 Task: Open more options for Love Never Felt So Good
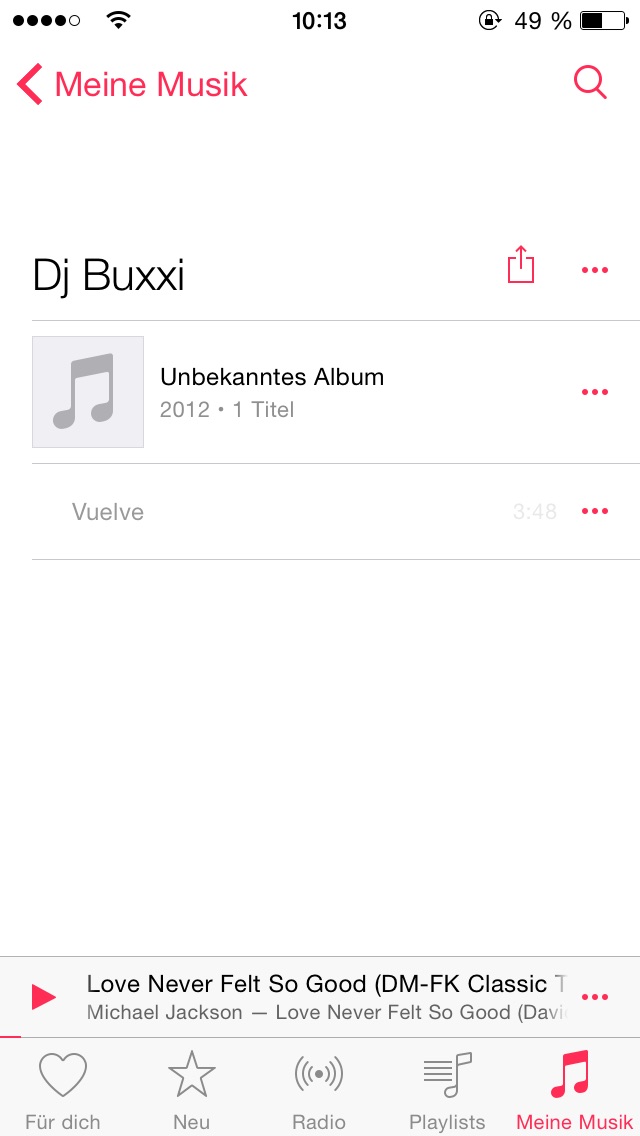click(x=595, y=998)
